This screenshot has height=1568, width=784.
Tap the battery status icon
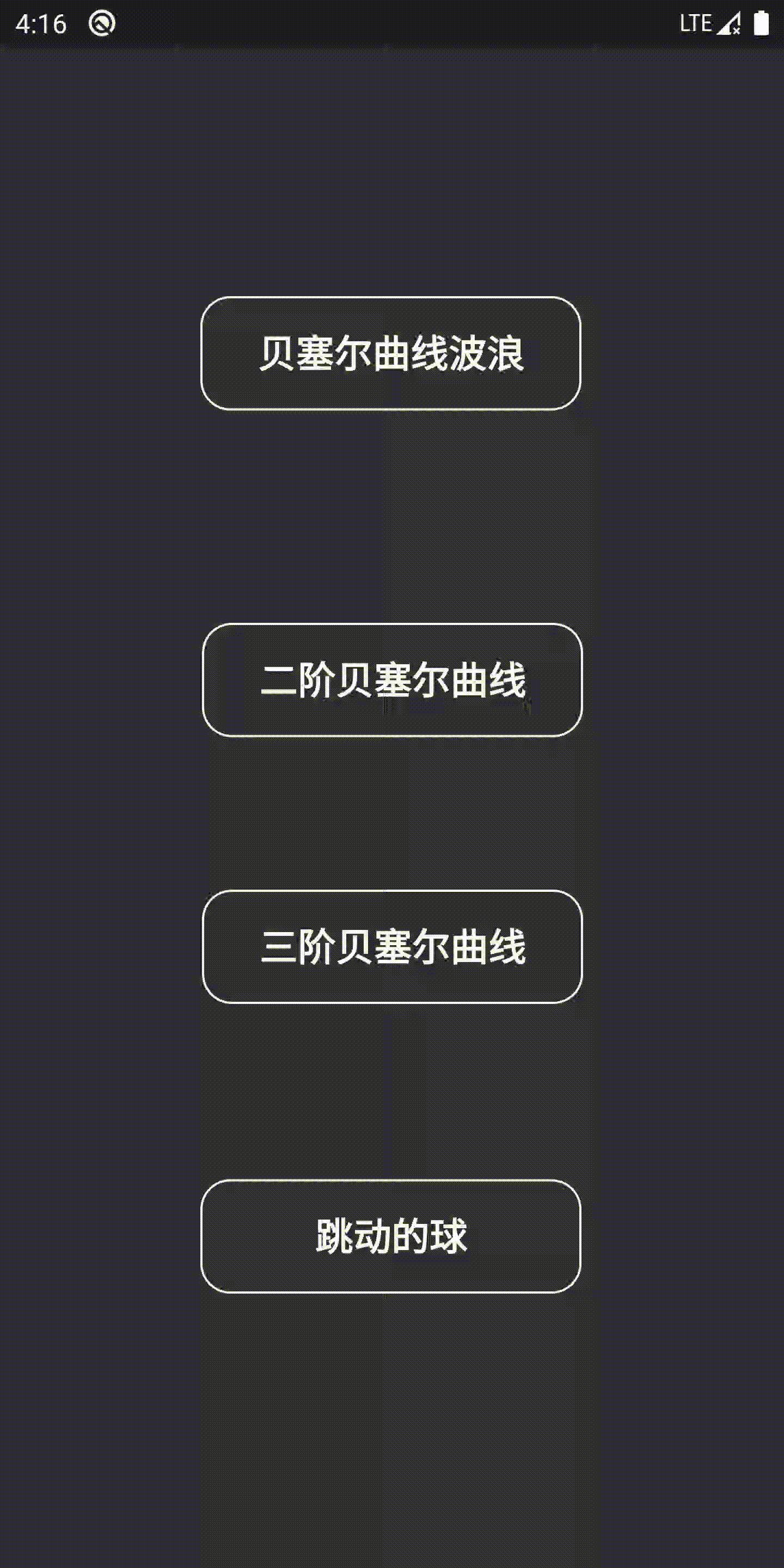point(761,23)
